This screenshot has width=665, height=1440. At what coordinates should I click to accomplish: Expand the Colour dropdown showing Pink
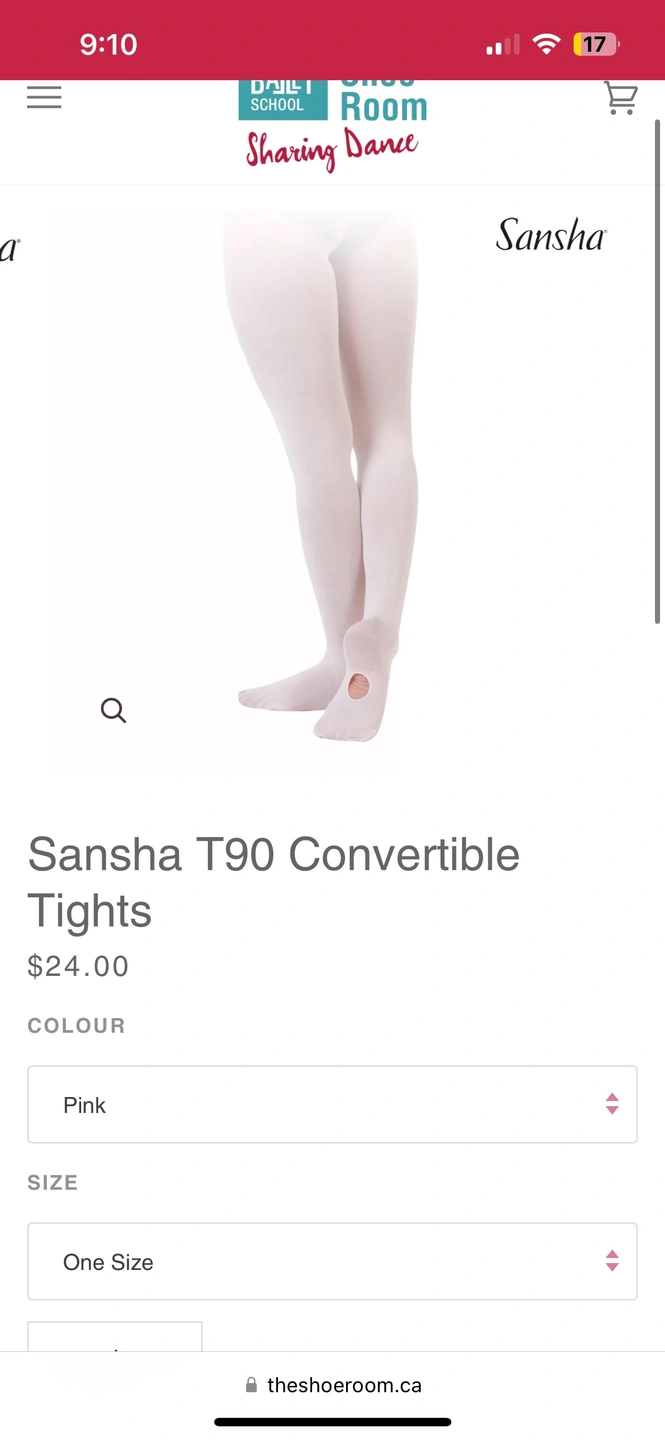tap(332, 1104)
